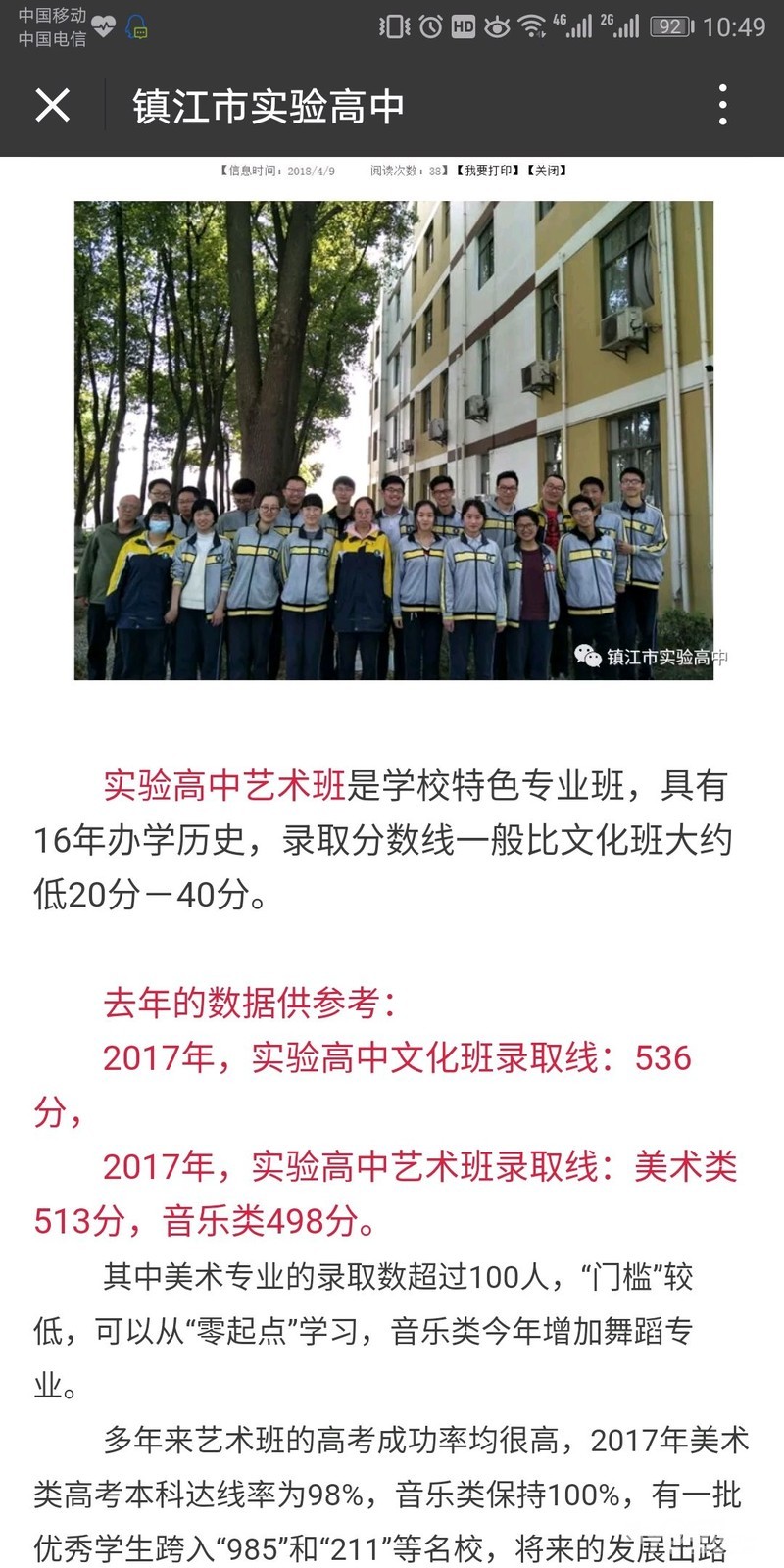
Task: Tap the 关闭 close link
Action: [x=547, y=171]
